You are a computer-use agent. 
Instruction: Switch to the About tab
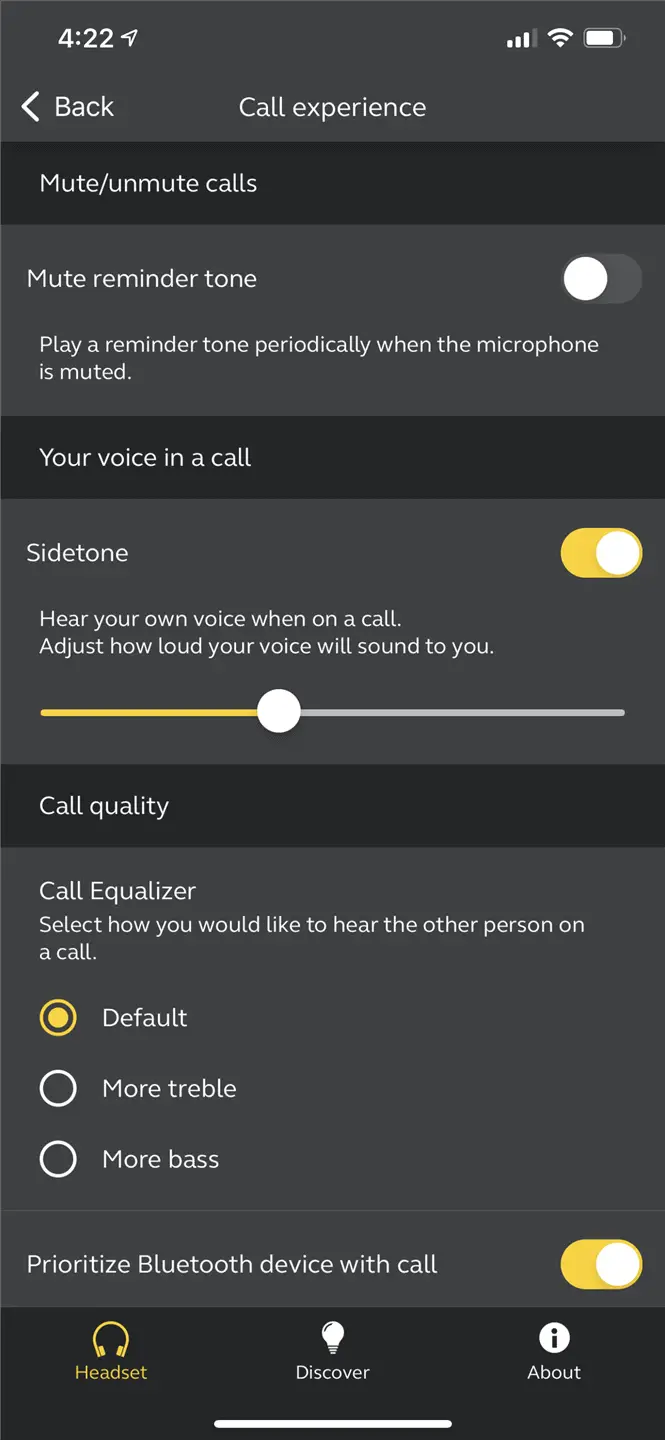pos(554,1351)
